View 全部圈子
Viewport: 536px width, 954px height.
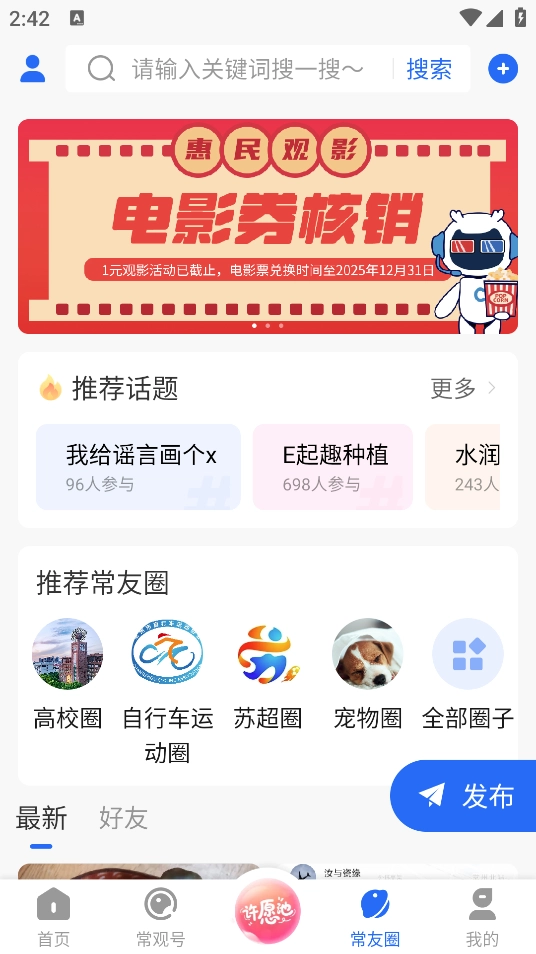[x=468, y=674]
